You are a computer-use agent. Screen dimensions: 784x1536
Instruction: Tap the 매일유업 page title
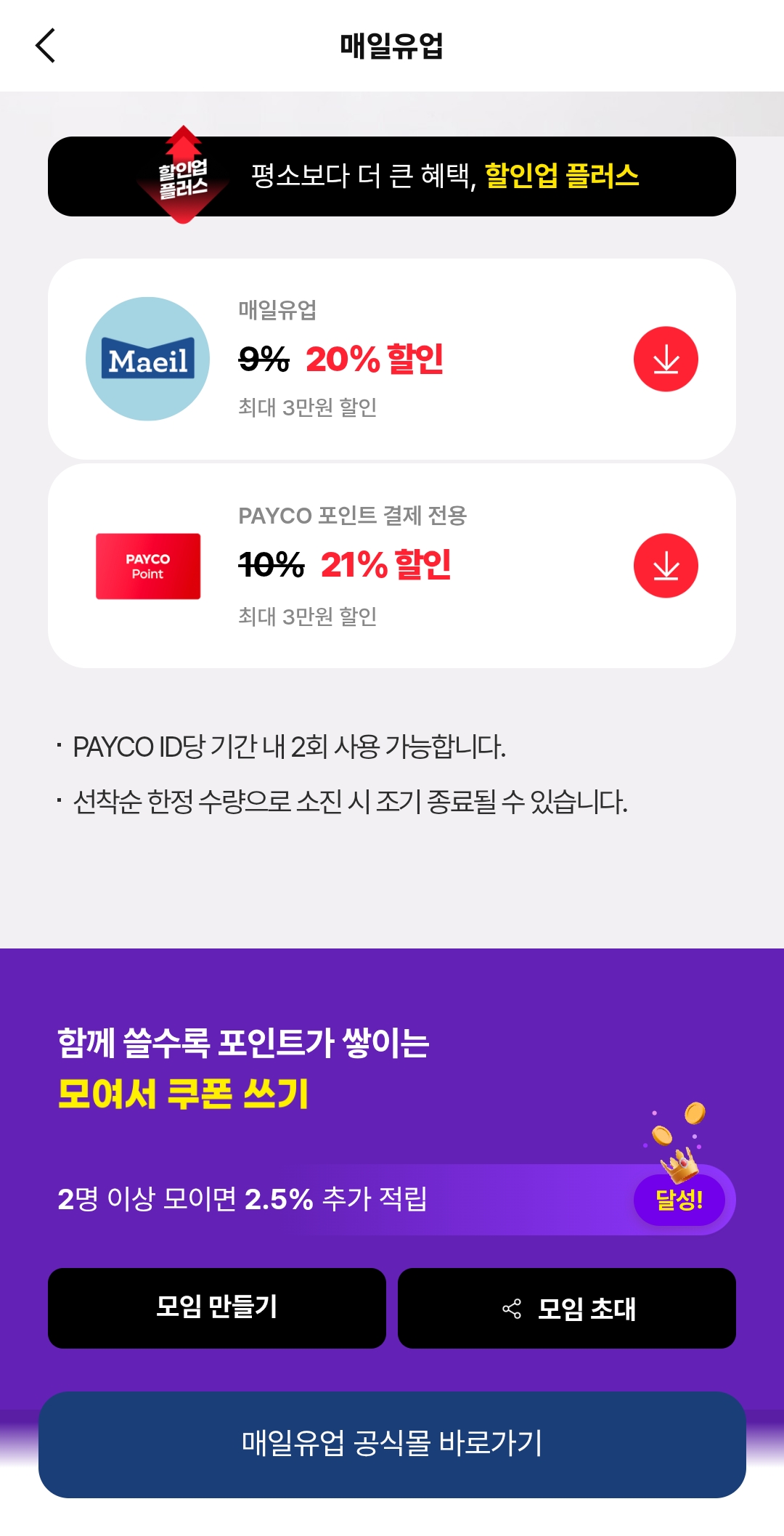(392, 46)
